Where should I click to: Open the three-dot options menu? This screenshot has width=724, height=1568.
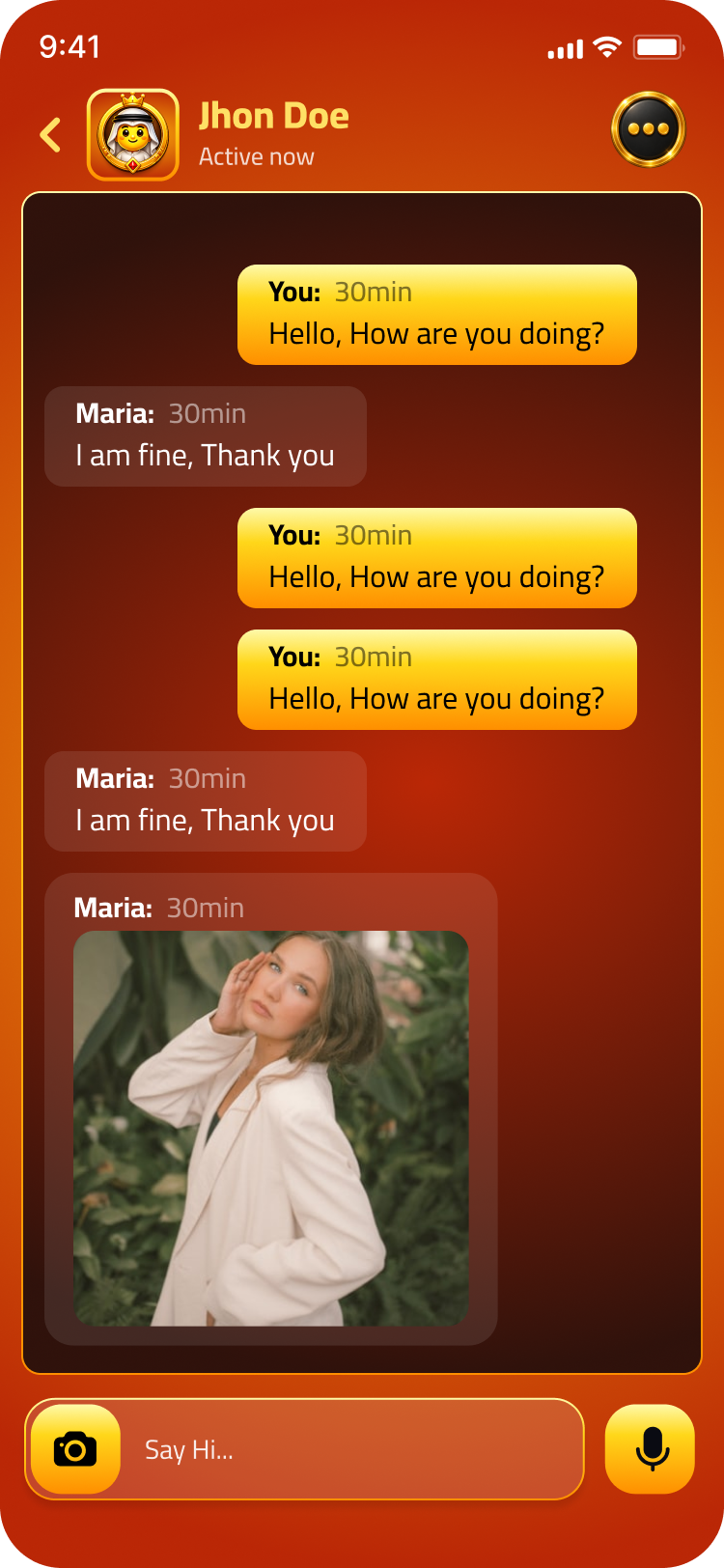(x=649, y=129)
